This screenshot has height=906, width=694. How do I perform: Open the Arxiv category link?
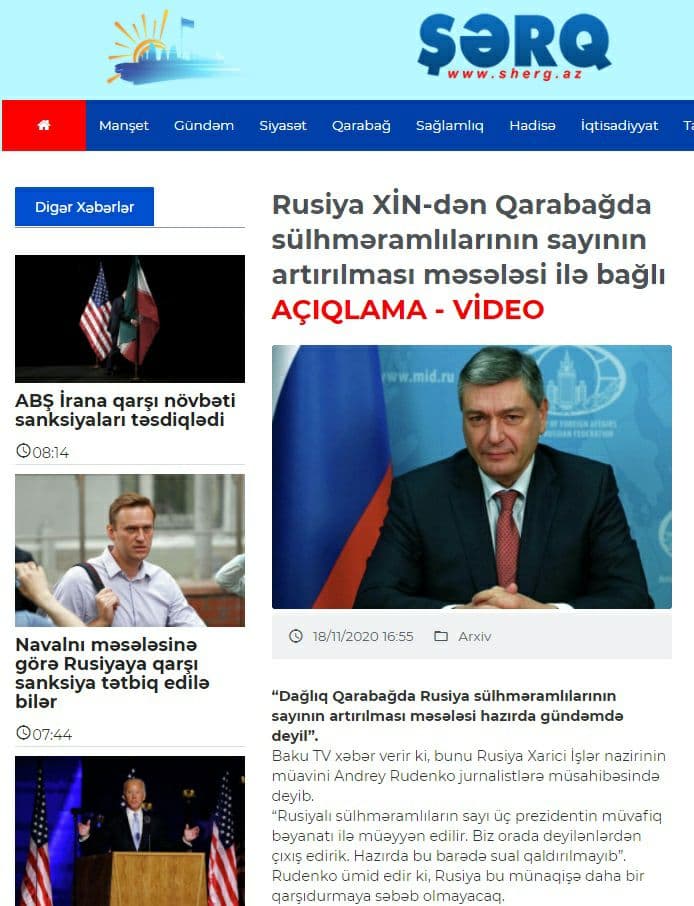click(474, 636)
